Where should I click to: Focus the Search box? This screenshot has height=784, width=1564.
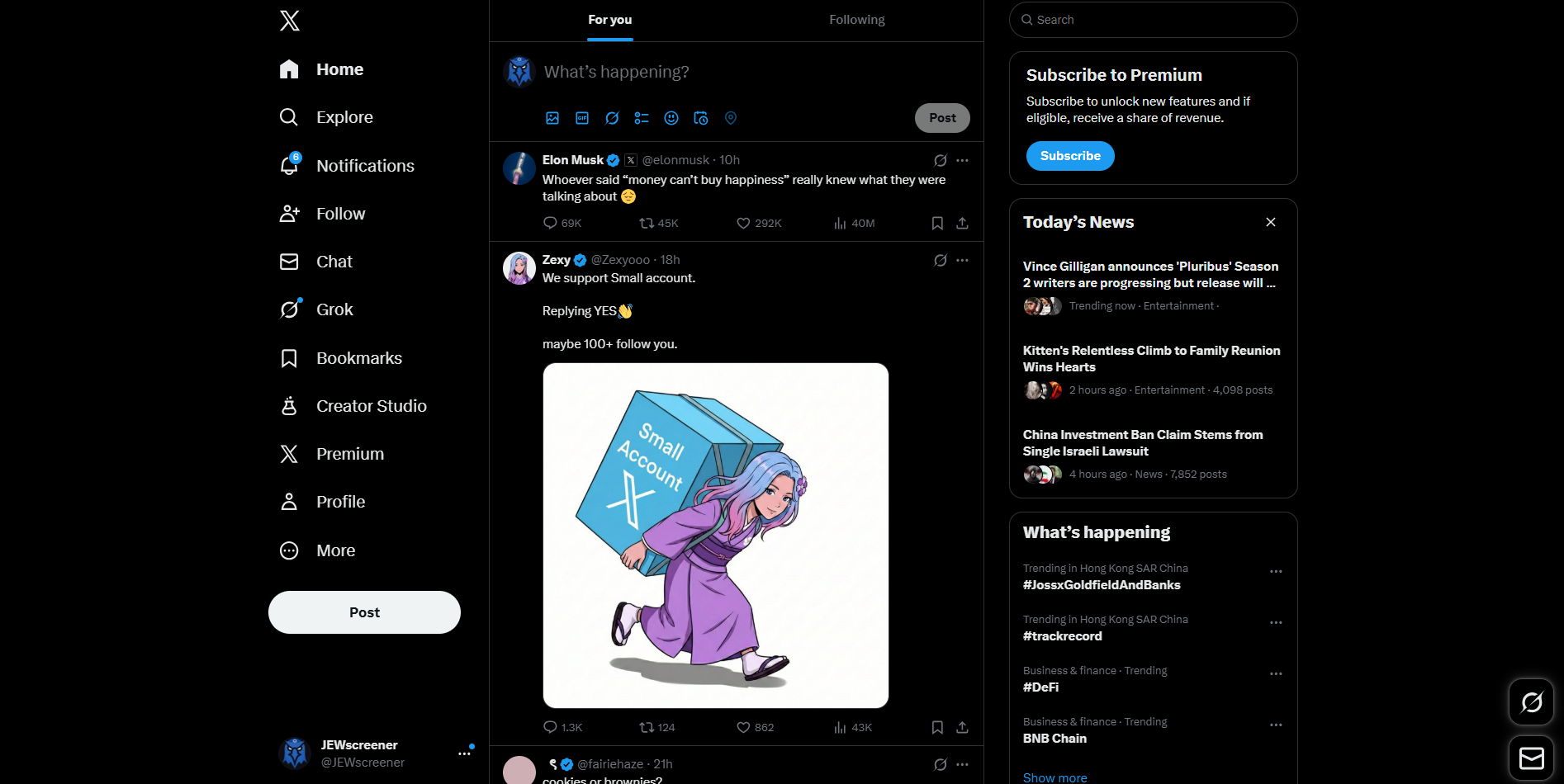tap(1153, 20)
